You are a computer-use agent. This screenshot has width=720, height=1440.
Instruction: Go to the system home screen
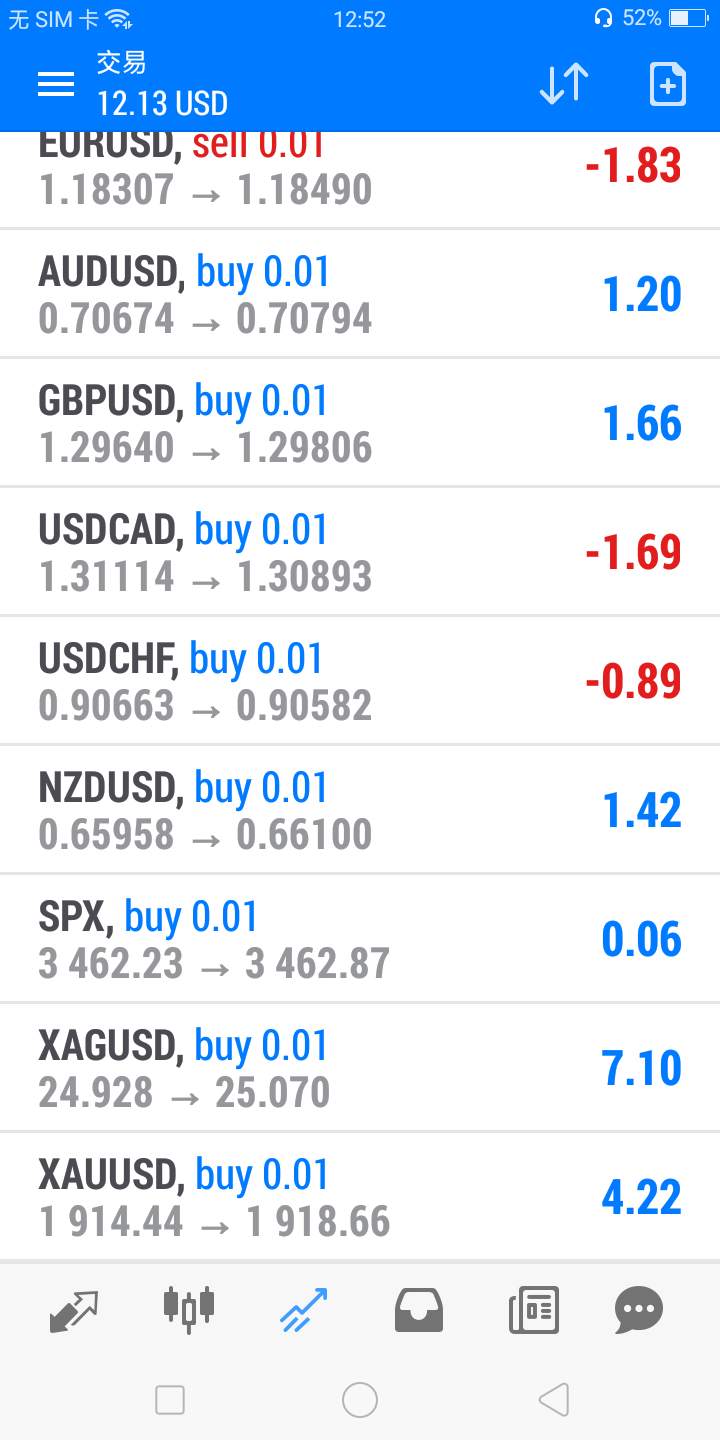[x=360, y=1400]
